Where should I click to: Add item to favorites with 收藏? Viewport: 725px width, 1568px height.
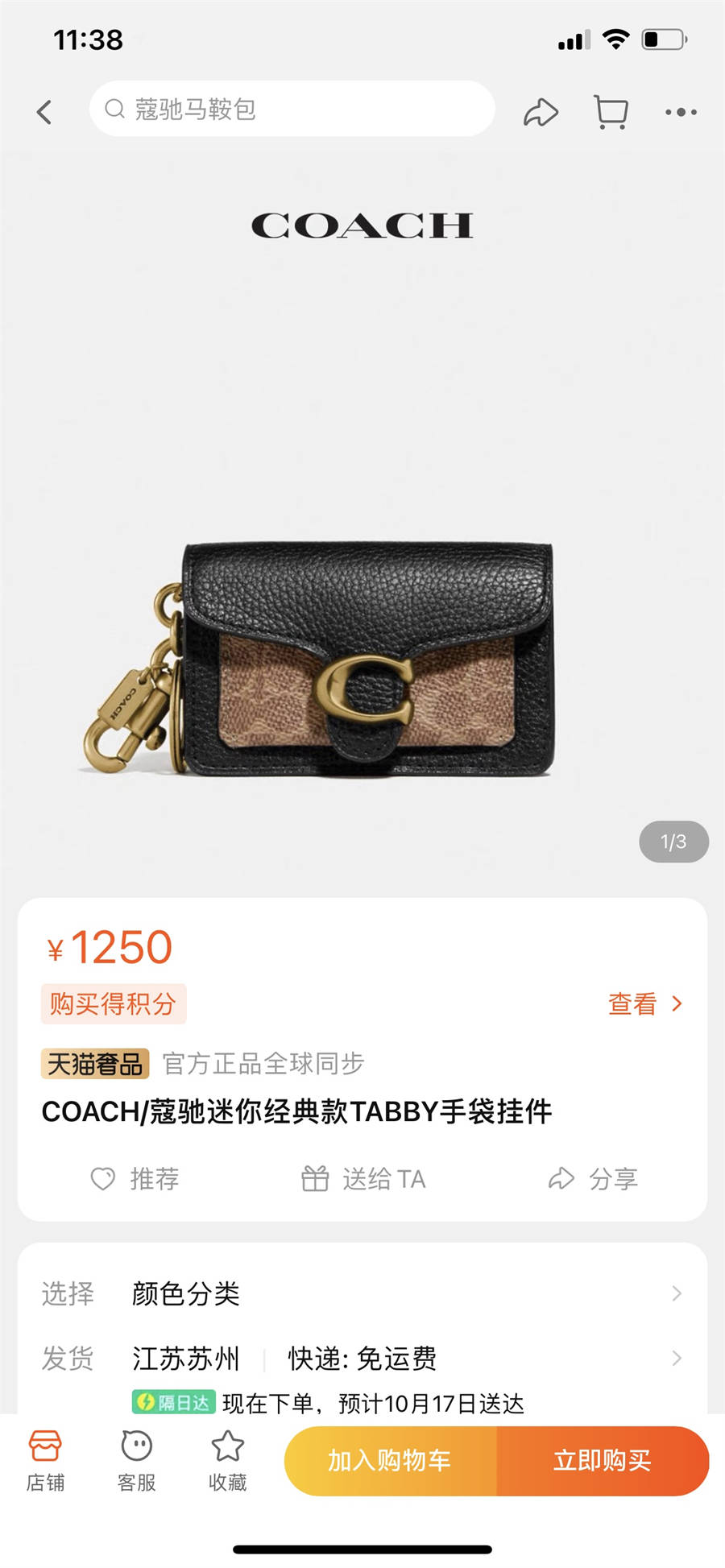tap(227, 1462)
